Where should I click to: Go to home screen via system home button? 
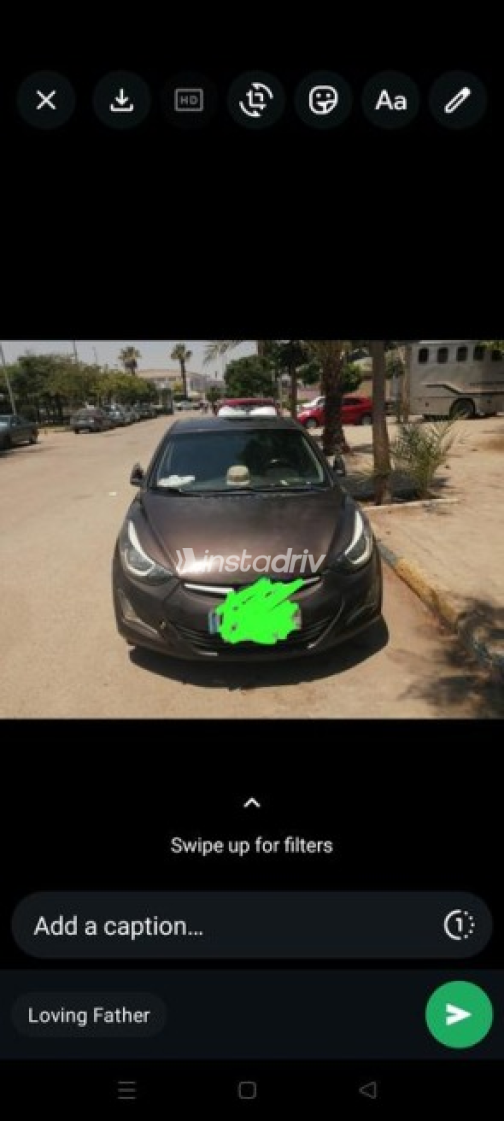pos(247,1090)
